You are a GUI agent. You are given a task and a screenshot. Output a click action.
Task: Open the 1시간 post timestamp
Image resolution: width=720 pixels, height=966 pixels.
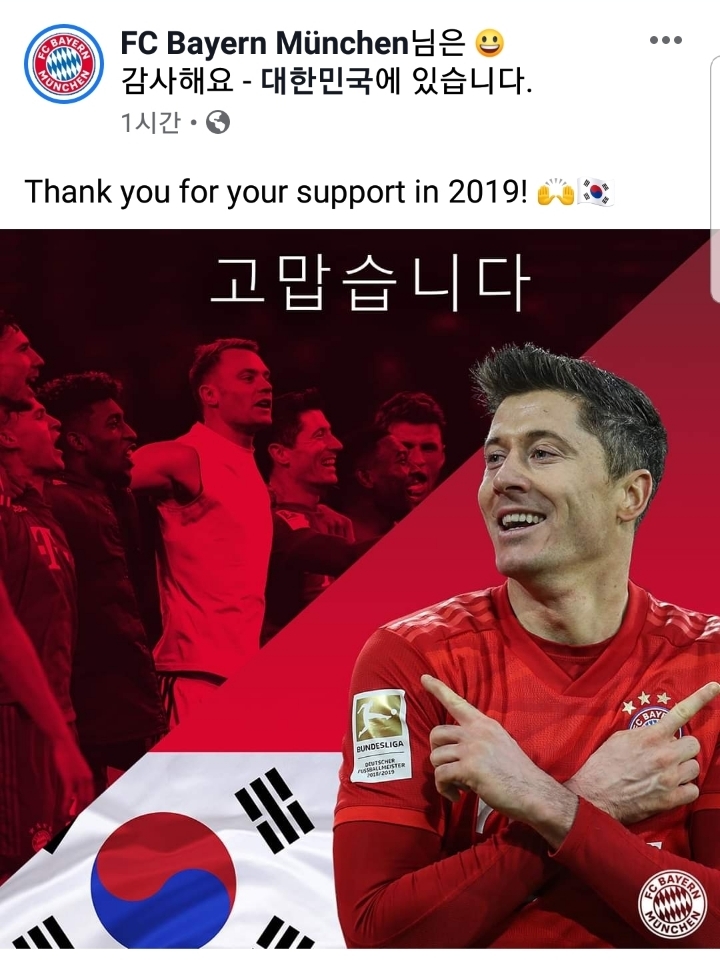tap(150, 122)
